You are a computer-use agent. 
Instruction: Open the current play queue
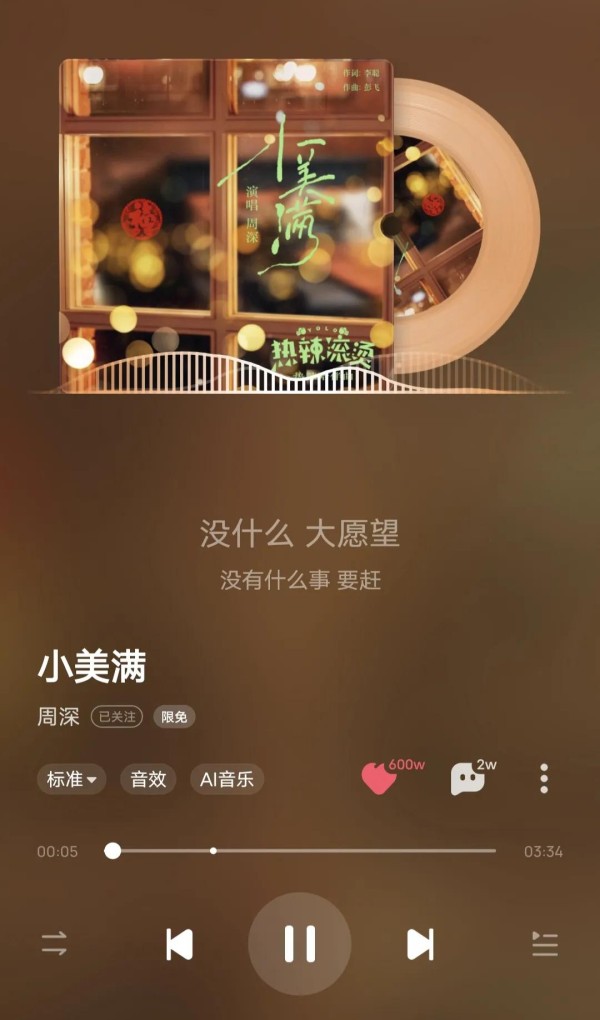(x=545, y=944)
